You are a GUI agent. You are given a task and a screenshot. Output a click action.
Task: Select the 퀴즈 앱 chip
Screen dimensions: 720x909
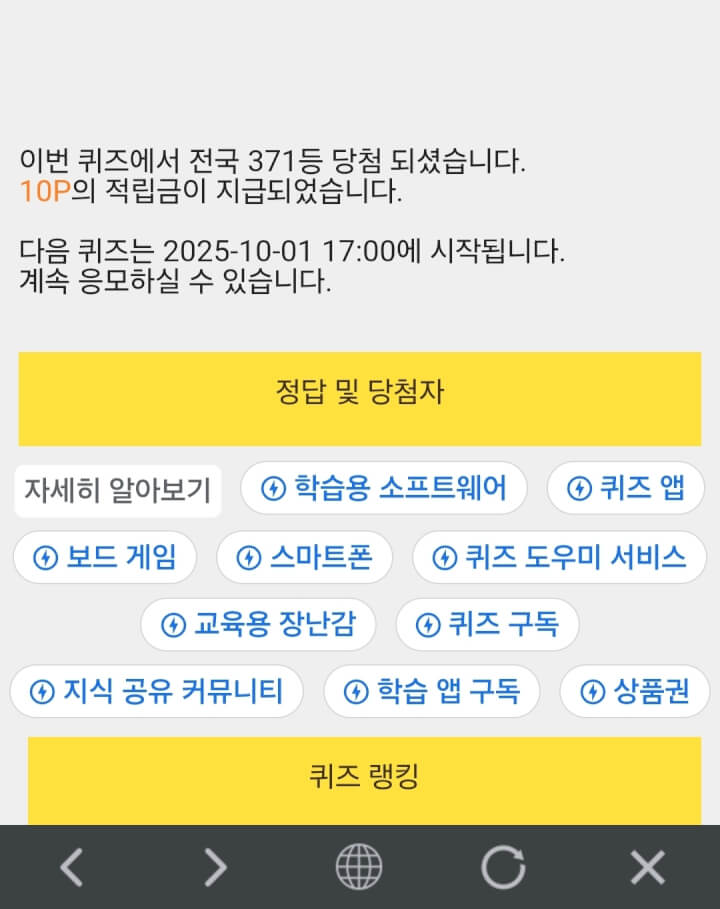[627, 488]
